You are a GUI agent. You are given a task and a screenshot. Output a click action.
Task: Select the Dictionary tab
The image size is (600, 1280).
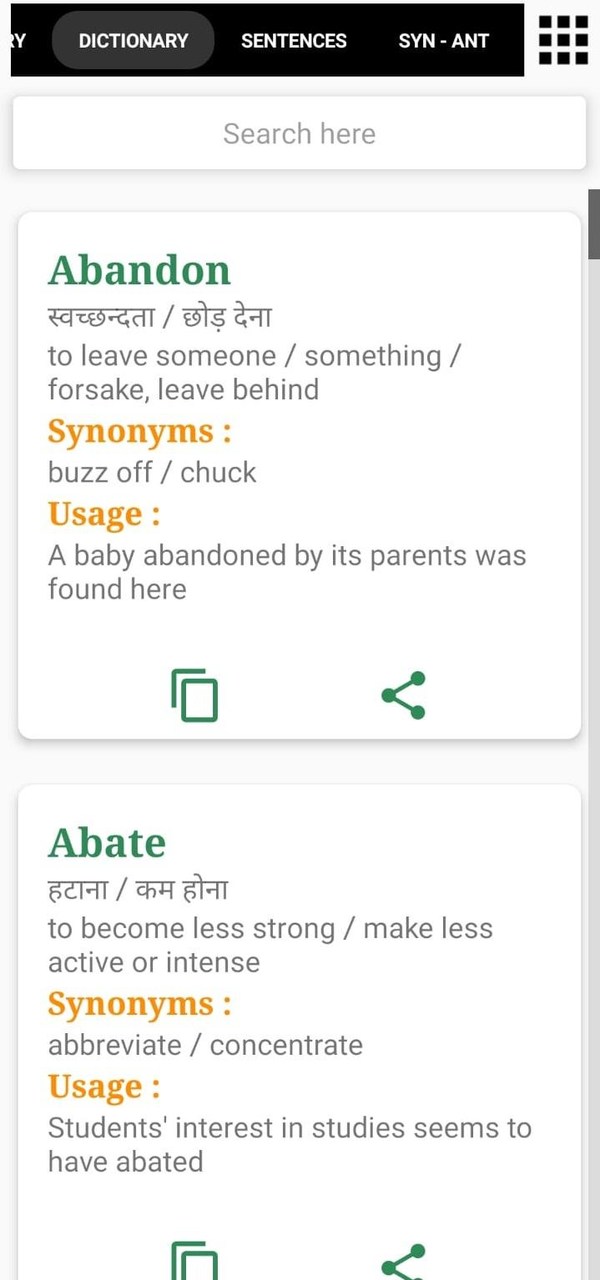133,41
